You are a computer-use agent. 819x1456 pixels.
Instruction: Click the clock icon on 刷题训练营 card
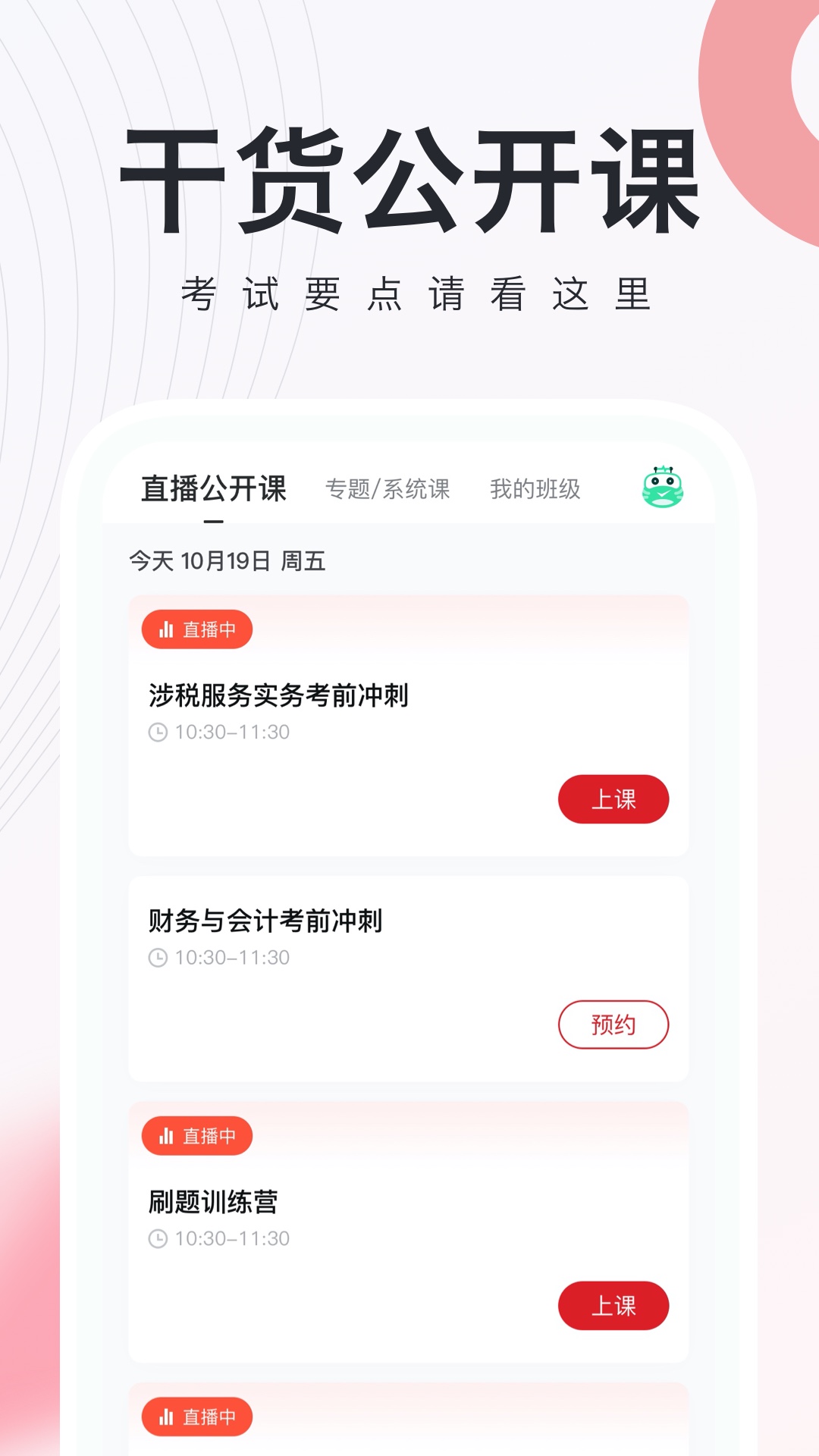[x=157, y=1239]
